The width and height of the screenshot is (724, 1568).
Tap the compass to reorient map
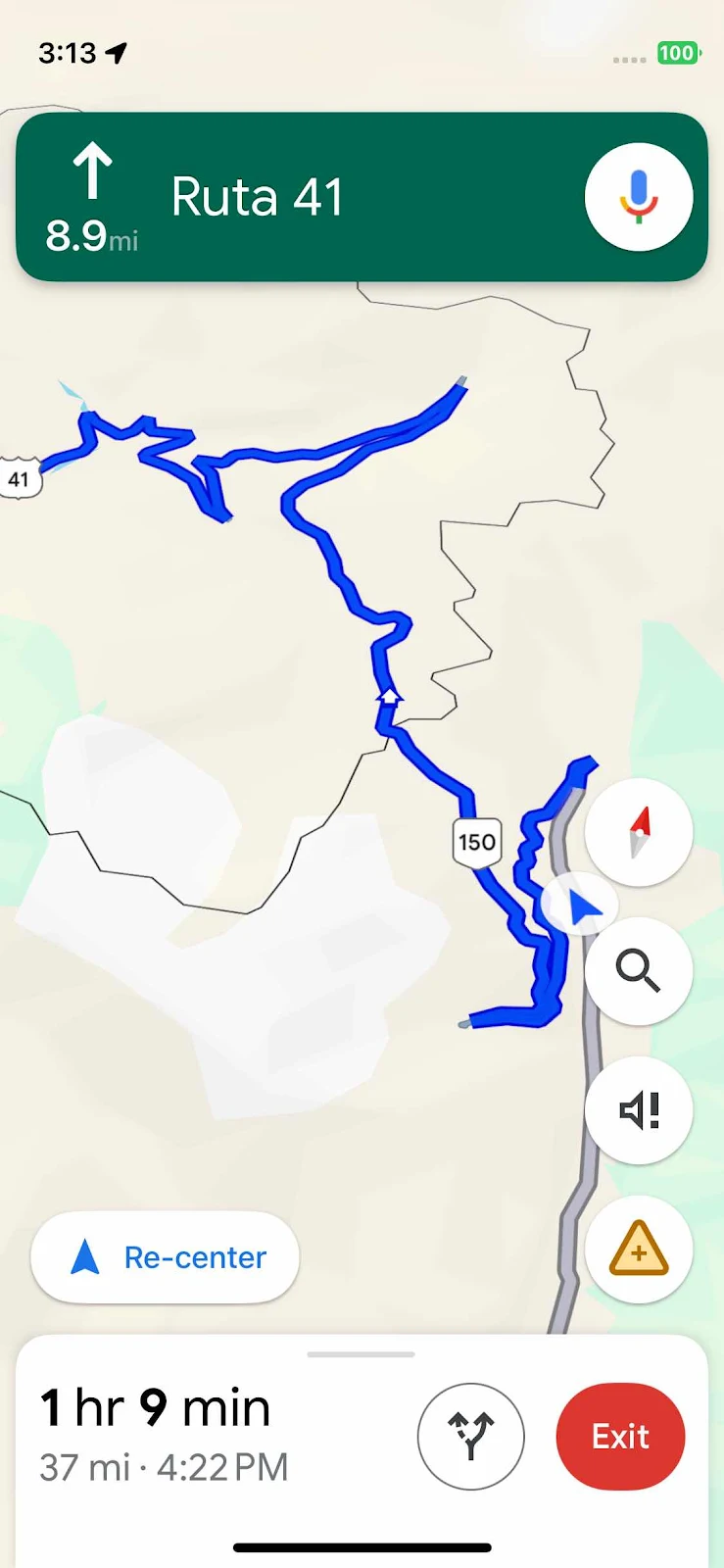pyautogui.click(x=639, y=832)
